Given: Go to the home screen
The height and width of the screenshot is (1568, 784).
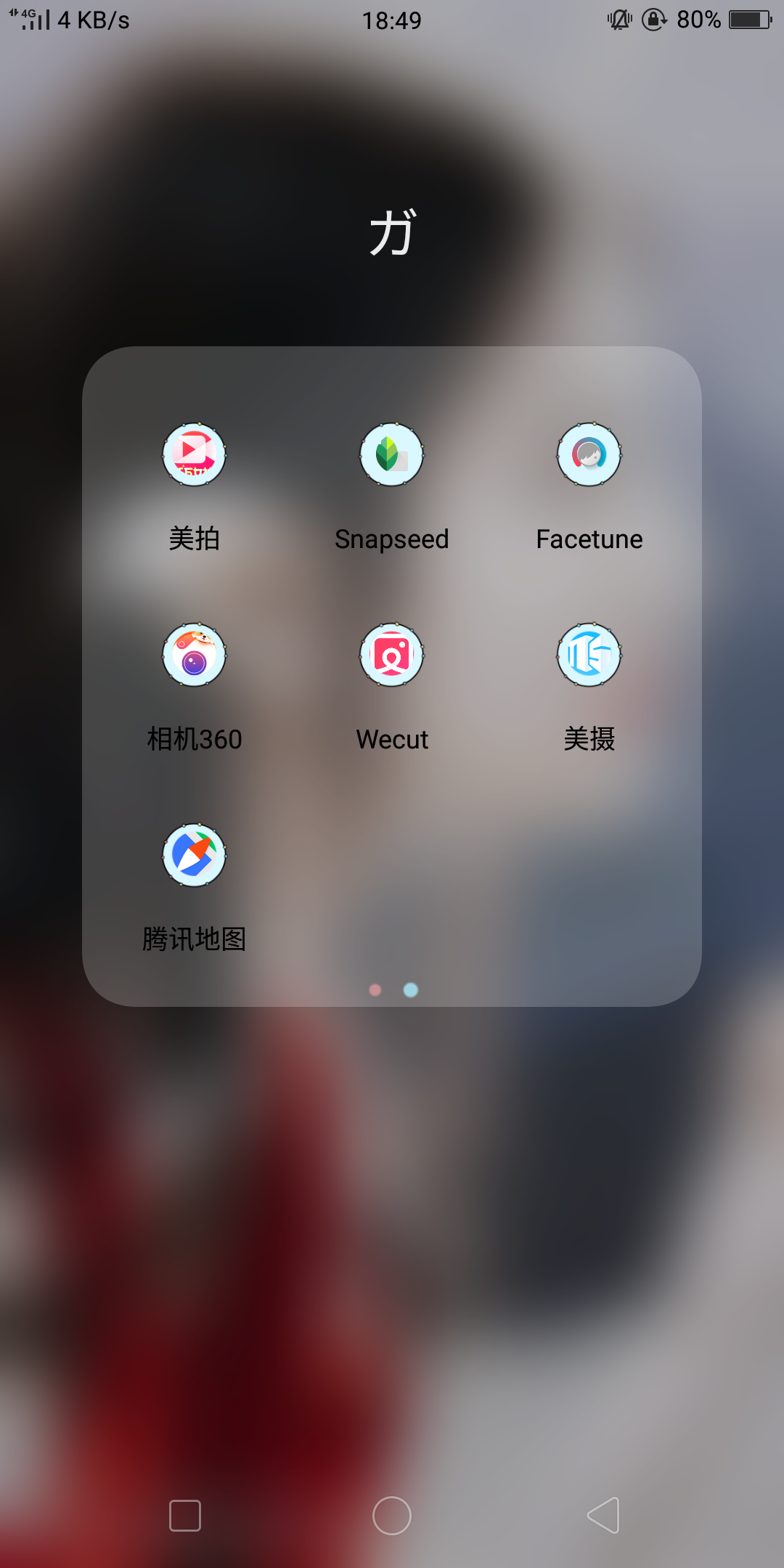Looking at the screenshot, I should [x=392, y=1516].
